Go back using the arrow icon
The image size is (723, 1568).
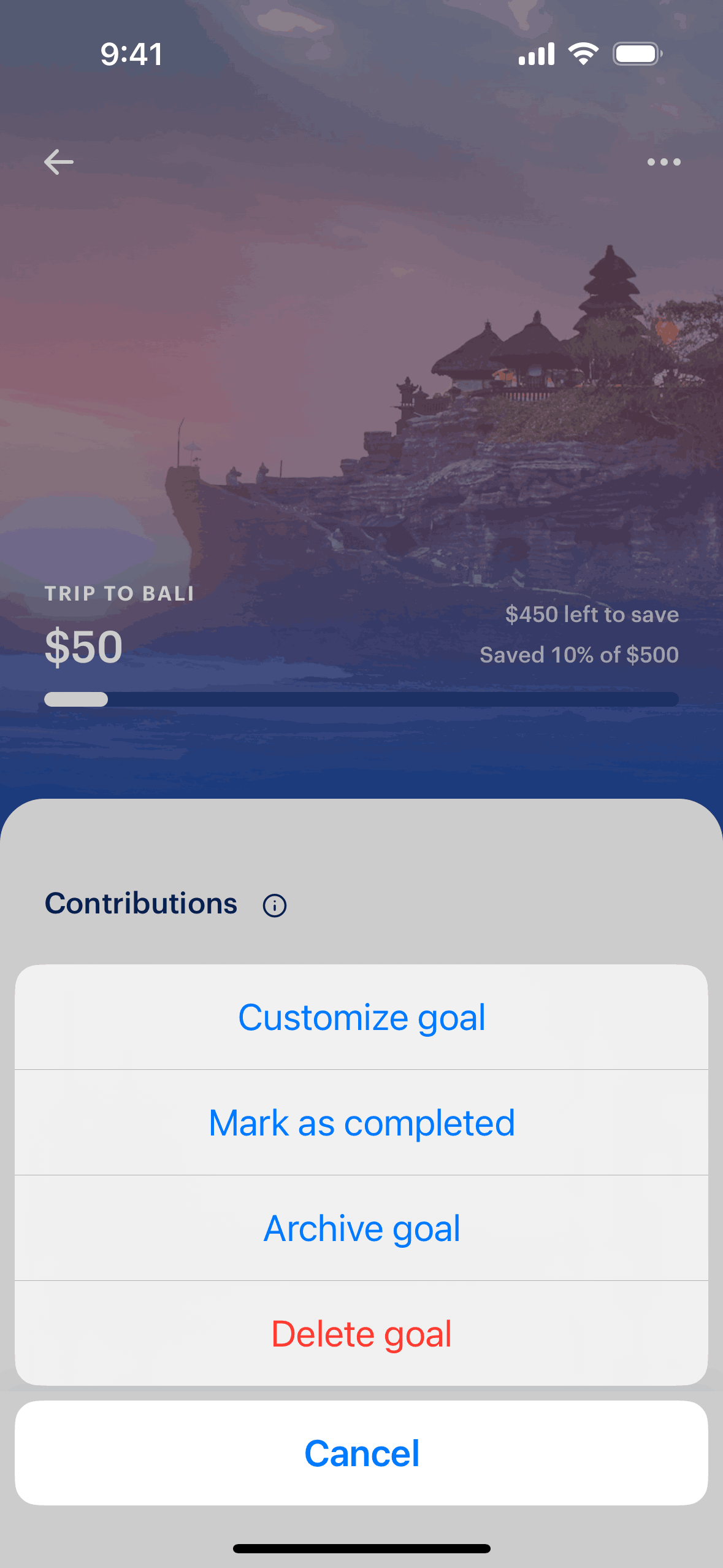pyautogui.click(x=59, y=162)
